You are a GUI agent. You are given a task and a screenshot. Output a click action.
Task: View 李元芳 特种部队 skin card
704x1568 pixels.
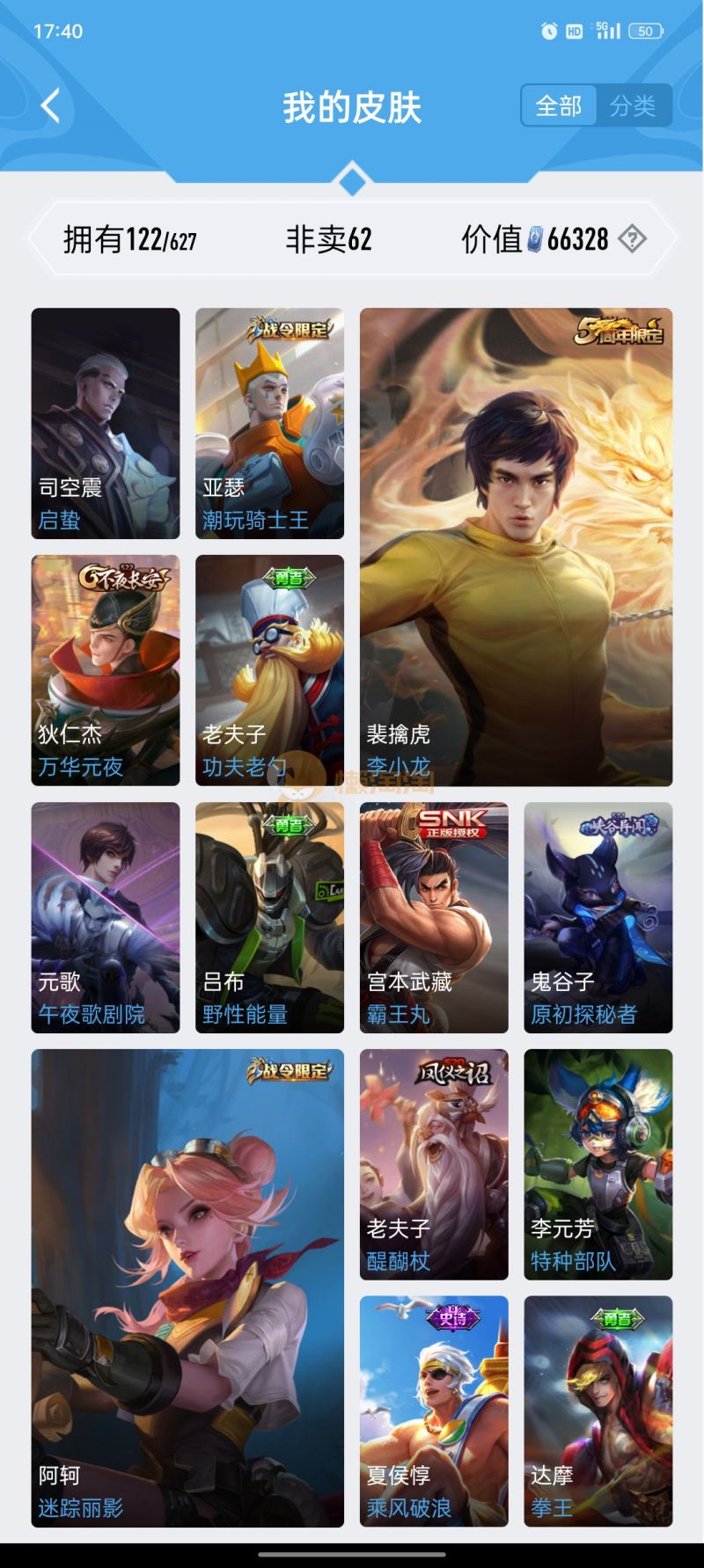tap(598, 1163)
